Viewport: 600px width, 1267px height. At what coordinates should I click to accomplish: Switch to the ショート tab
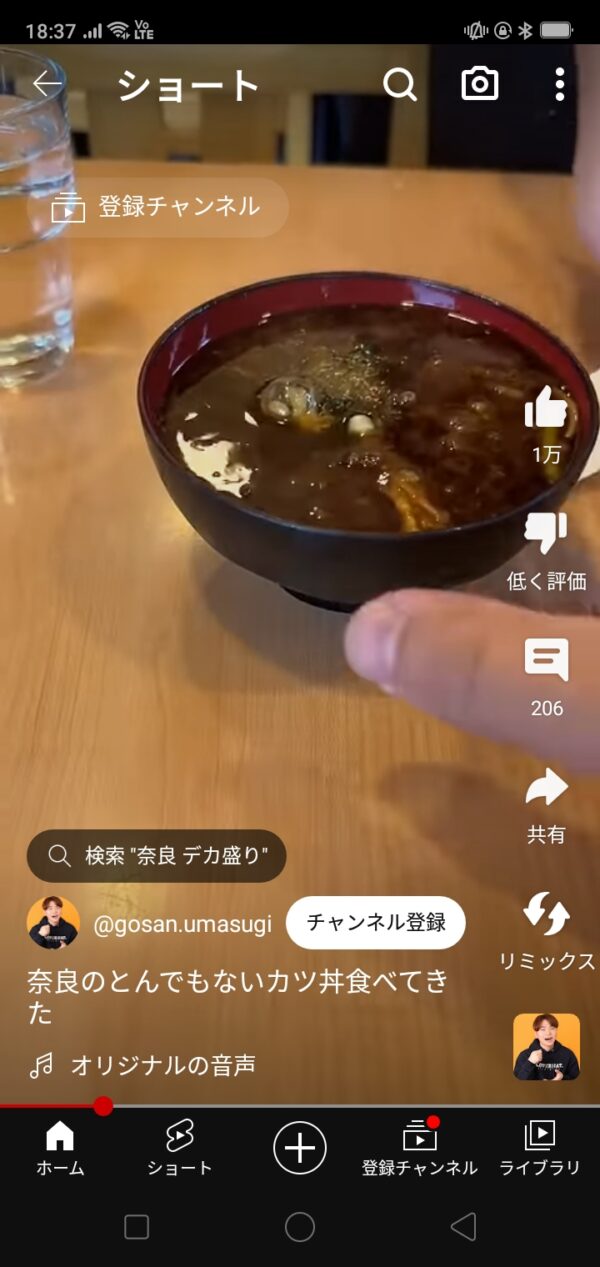click(180, 1148)
